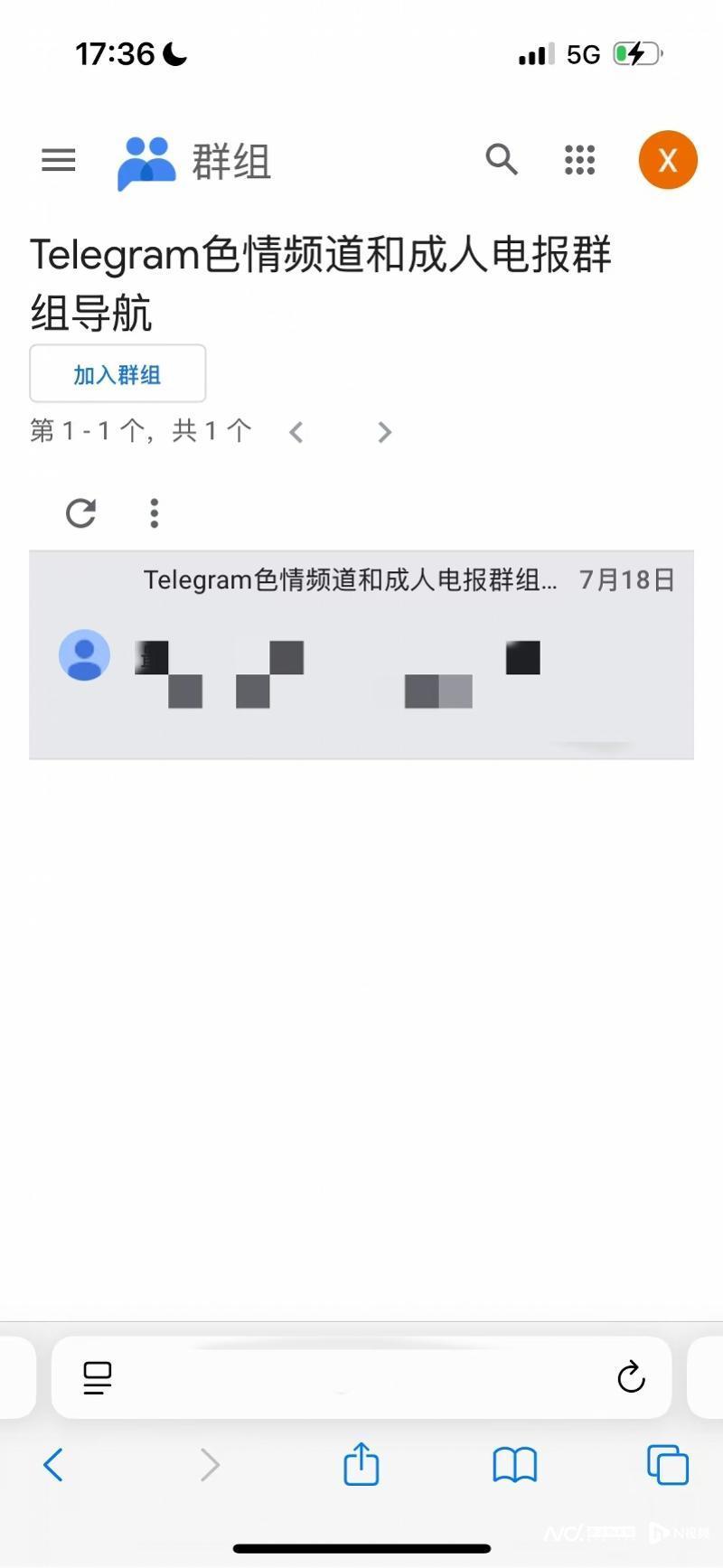Viewport: 723px width, 1568px height.
Task: Go to the next page of conversations
Action: (385, 433)
